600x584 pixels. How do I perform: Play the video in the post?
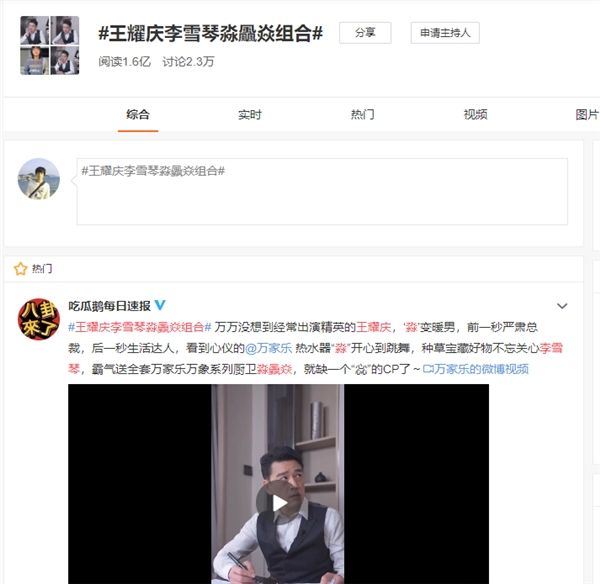(279, 501)
